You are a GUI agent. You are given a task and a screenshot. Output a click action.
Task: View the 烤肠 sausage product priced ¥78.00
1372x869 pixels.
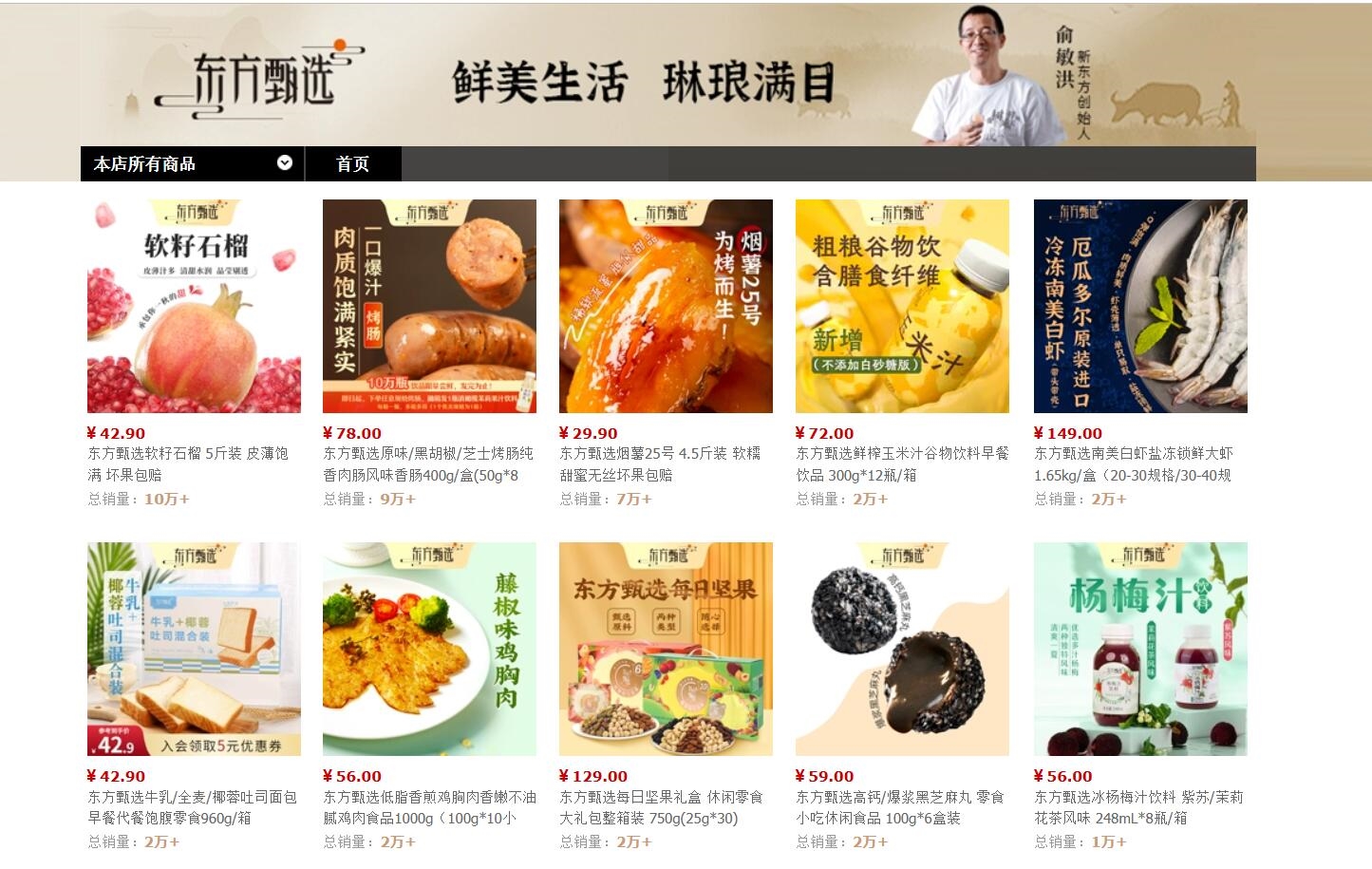pyautogui.click(x=429, y=306)
